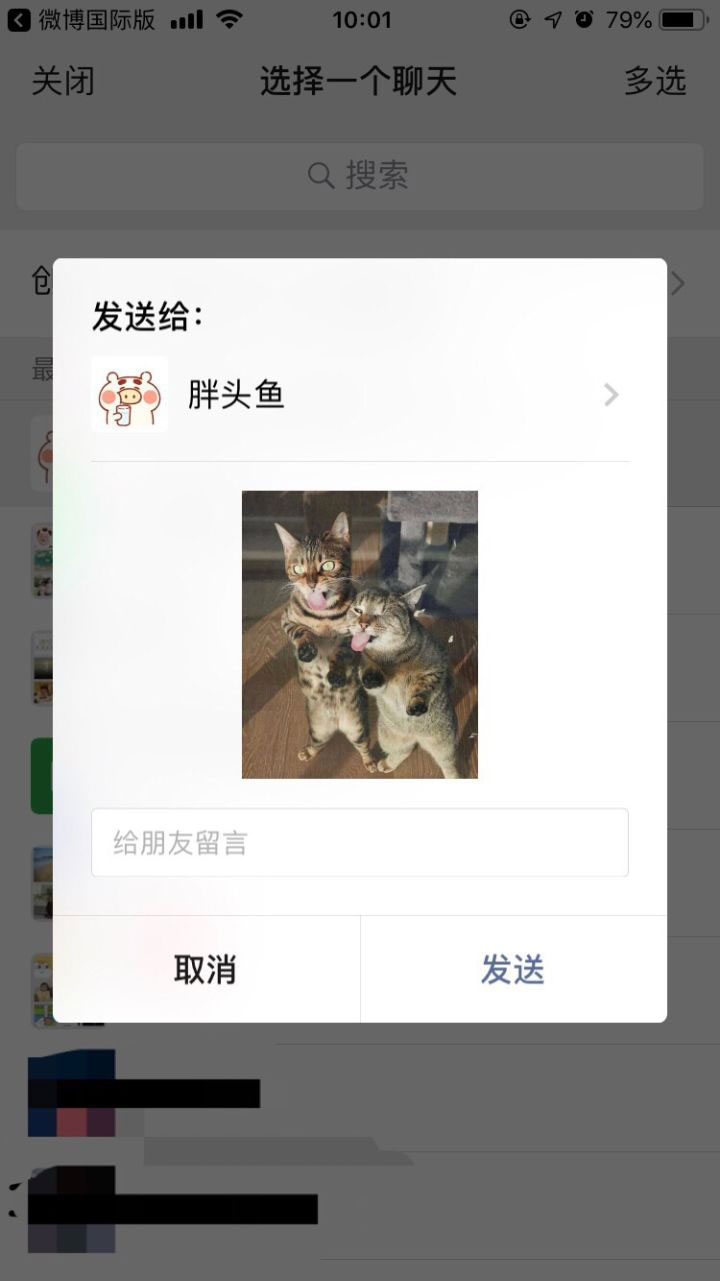The image size is (720, 1281).
Task: Expand 胖头鱼 recipient details via the chevron
Action: (610, 394)
